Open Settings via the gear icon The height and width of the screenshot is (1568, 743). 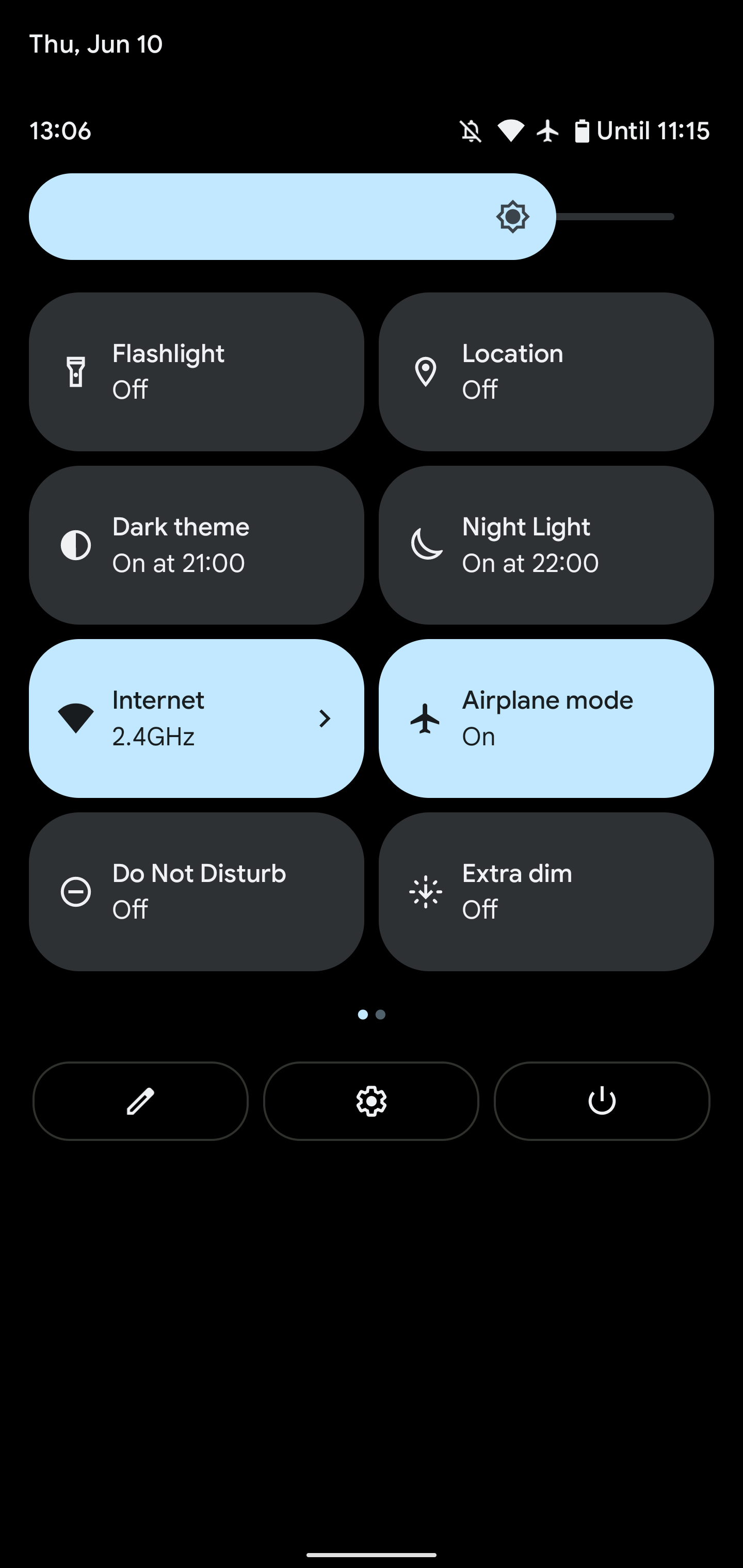click(371, 1101)
